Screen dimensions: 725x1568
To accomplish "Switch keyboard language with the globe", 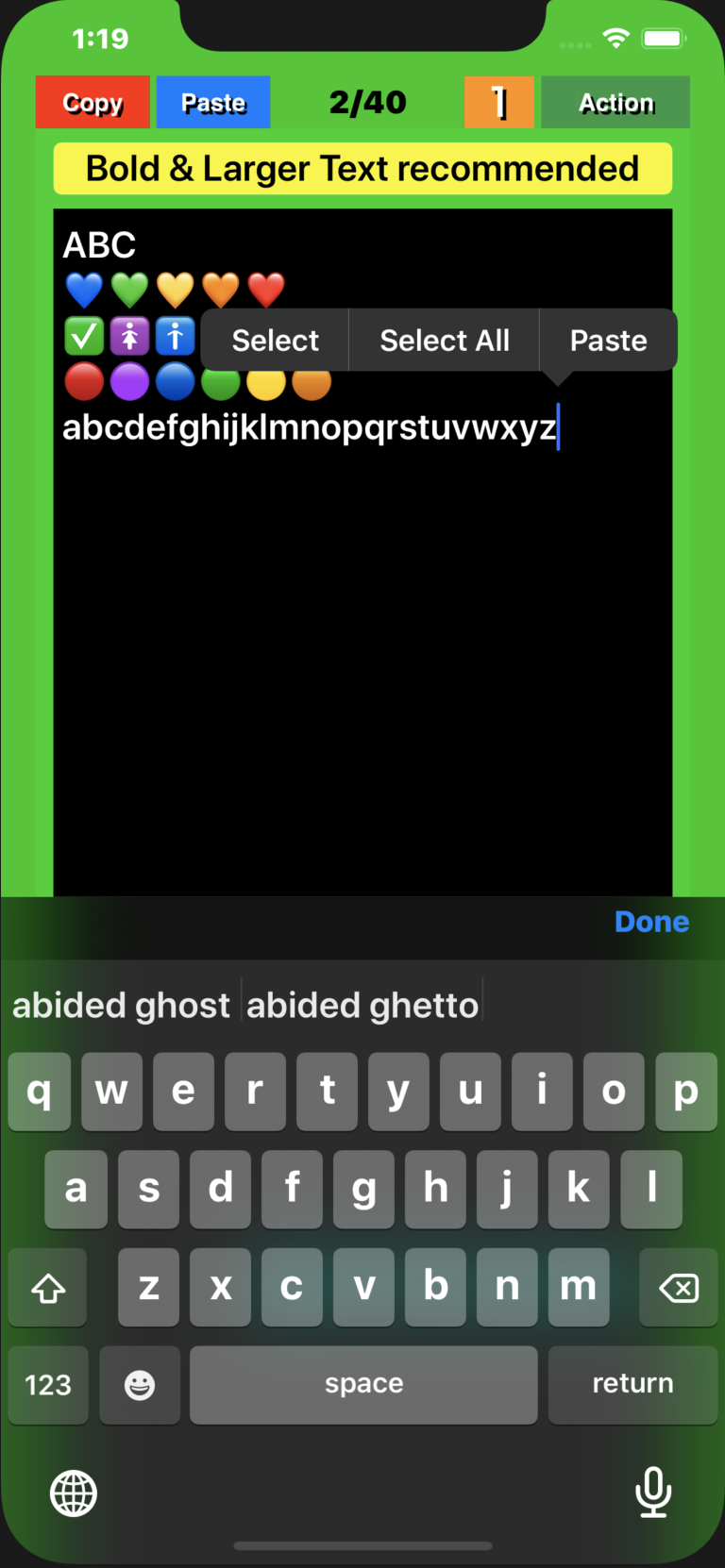I will (x=74, y=1493).
